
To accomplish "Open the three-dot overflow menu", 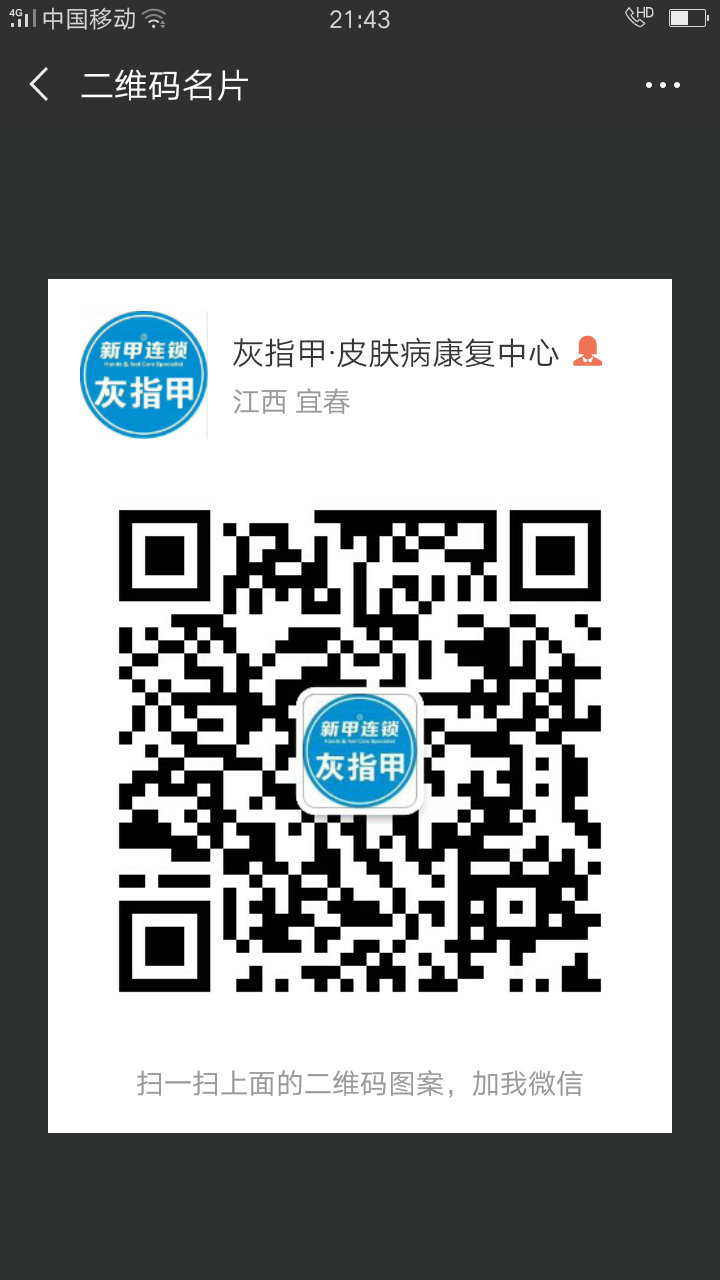I will [662, 86].
